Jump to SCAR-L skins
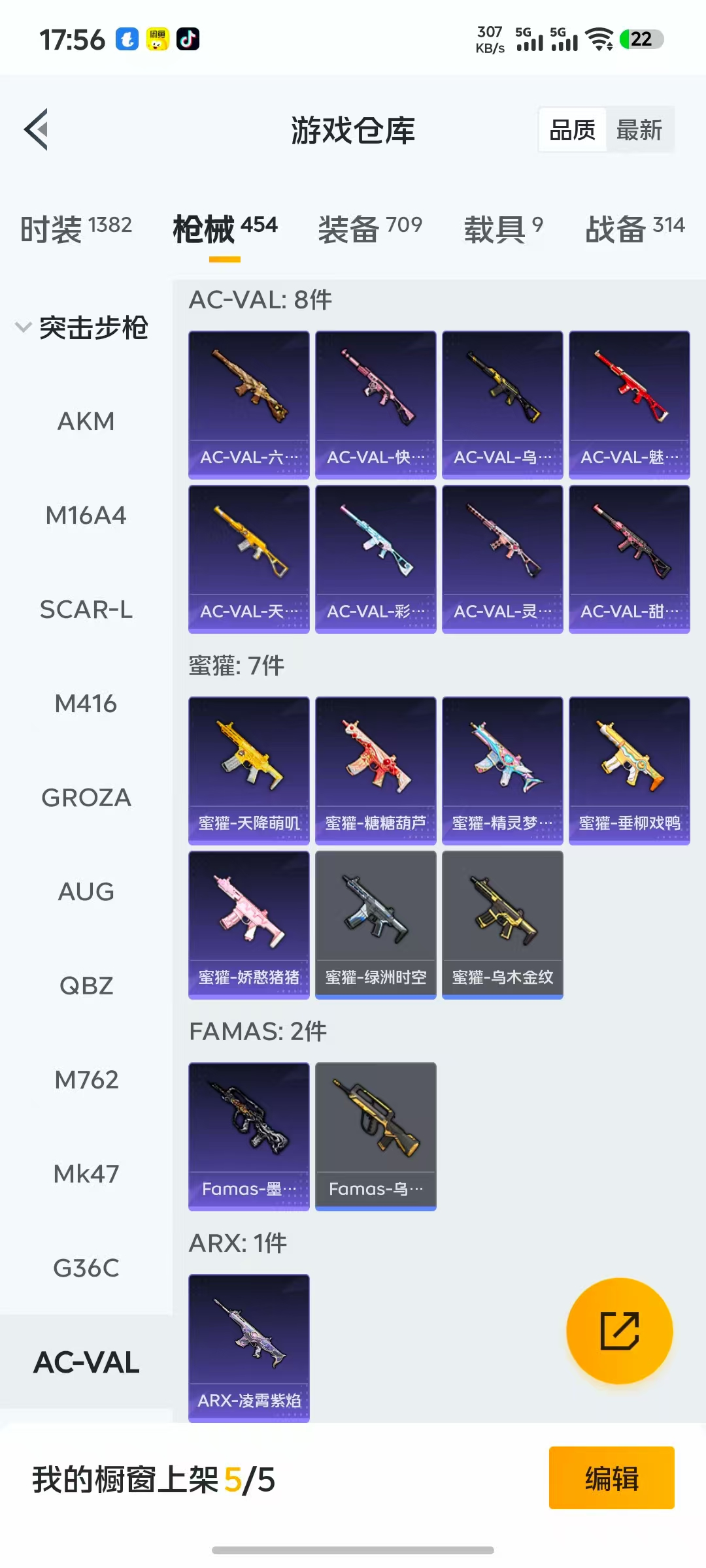Image resolution: width=706 pixels, height=1568 pixels. click(86, 610)
